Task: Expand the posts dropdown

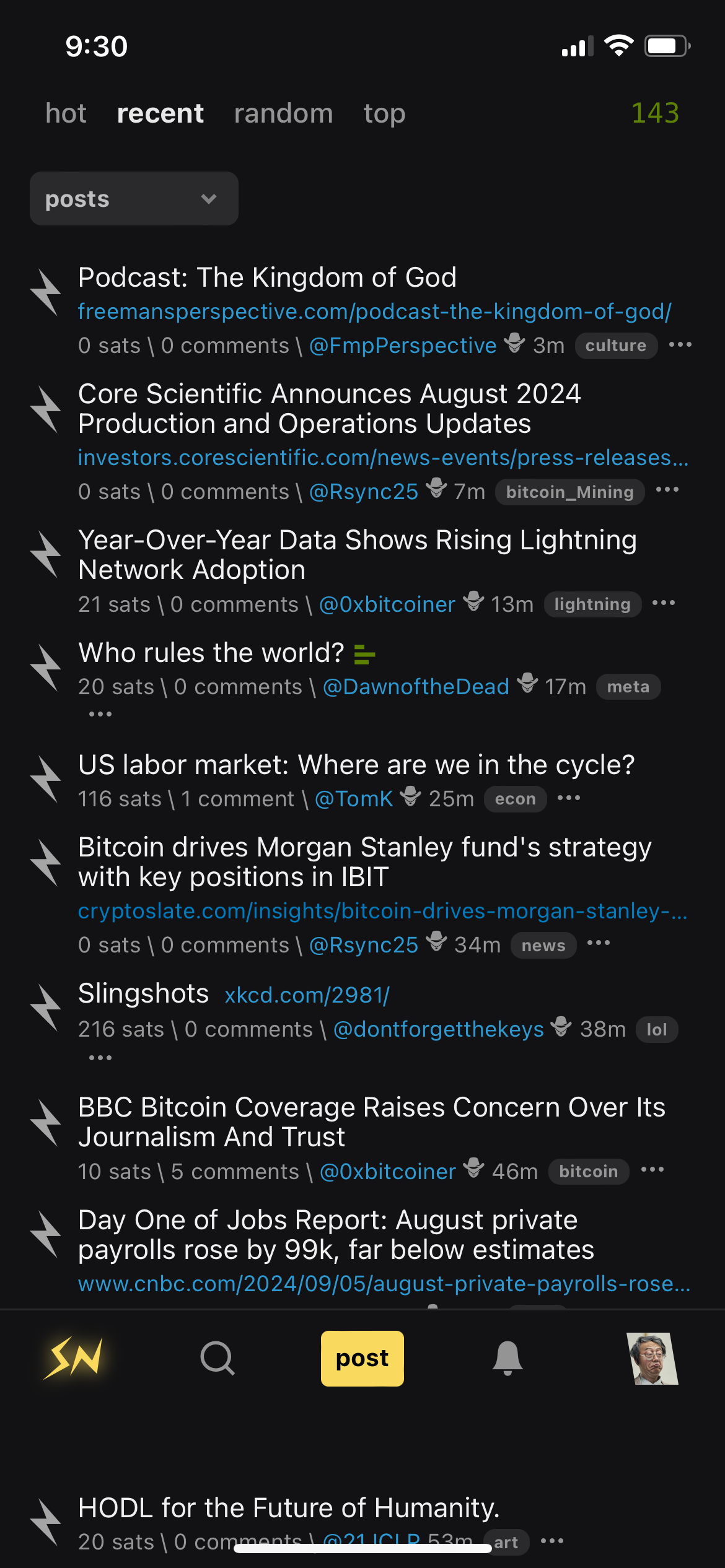Action: [134, 199]
